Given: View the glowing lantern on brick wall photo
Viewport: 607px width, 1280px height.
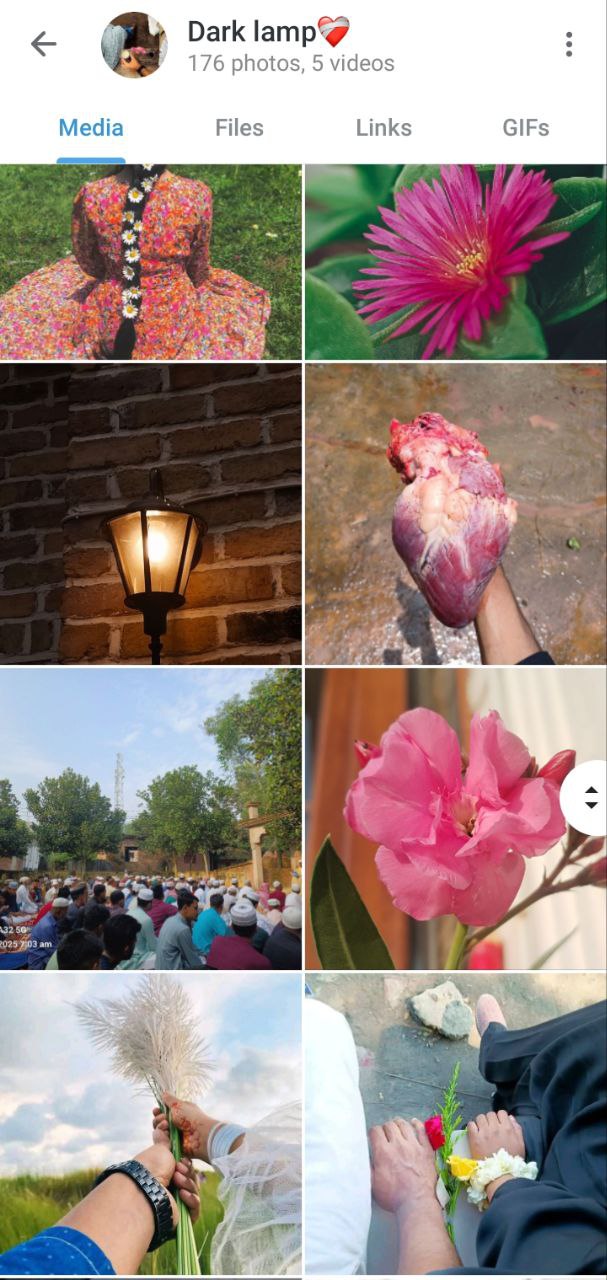Looking at the screenshot, I should pyautogui.click(x=150, y=514).
